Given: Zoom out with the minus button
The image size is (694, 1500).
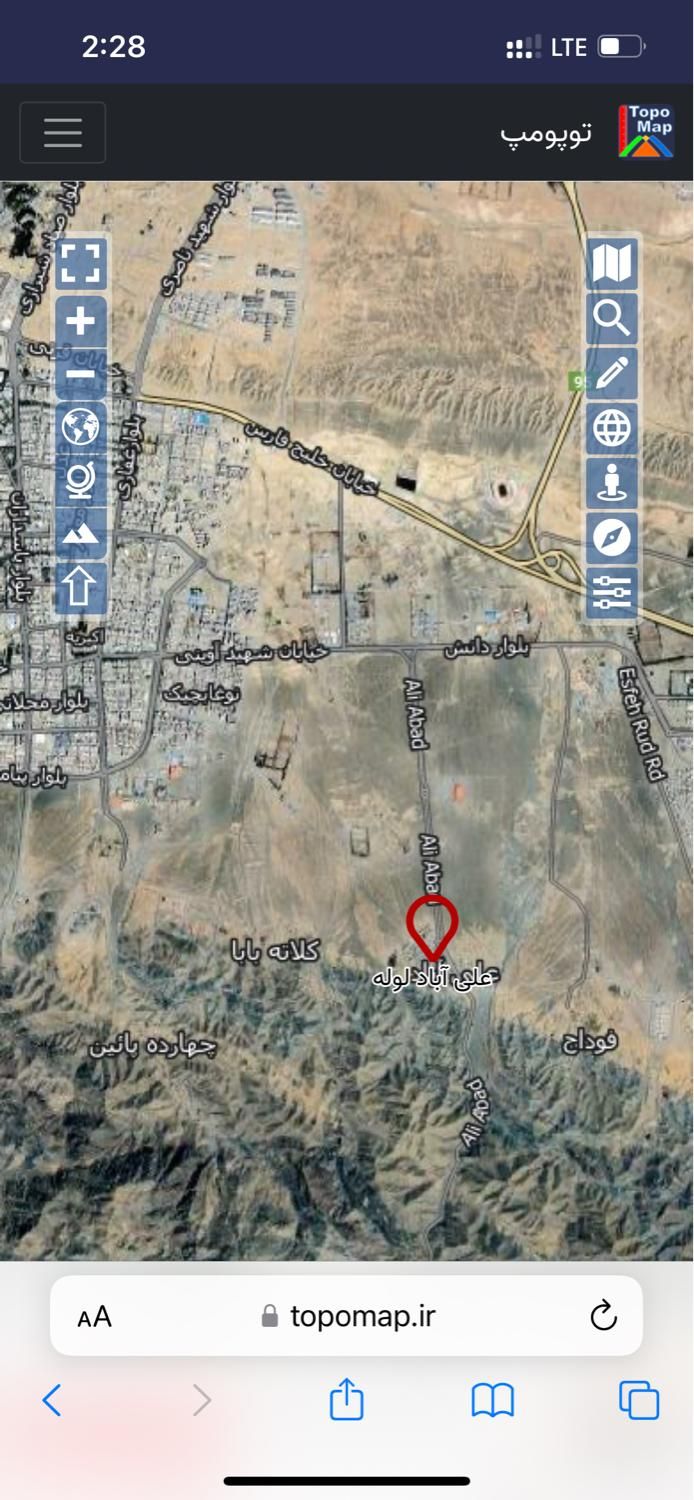Looking at the screenshot, I should click(80, 374).
